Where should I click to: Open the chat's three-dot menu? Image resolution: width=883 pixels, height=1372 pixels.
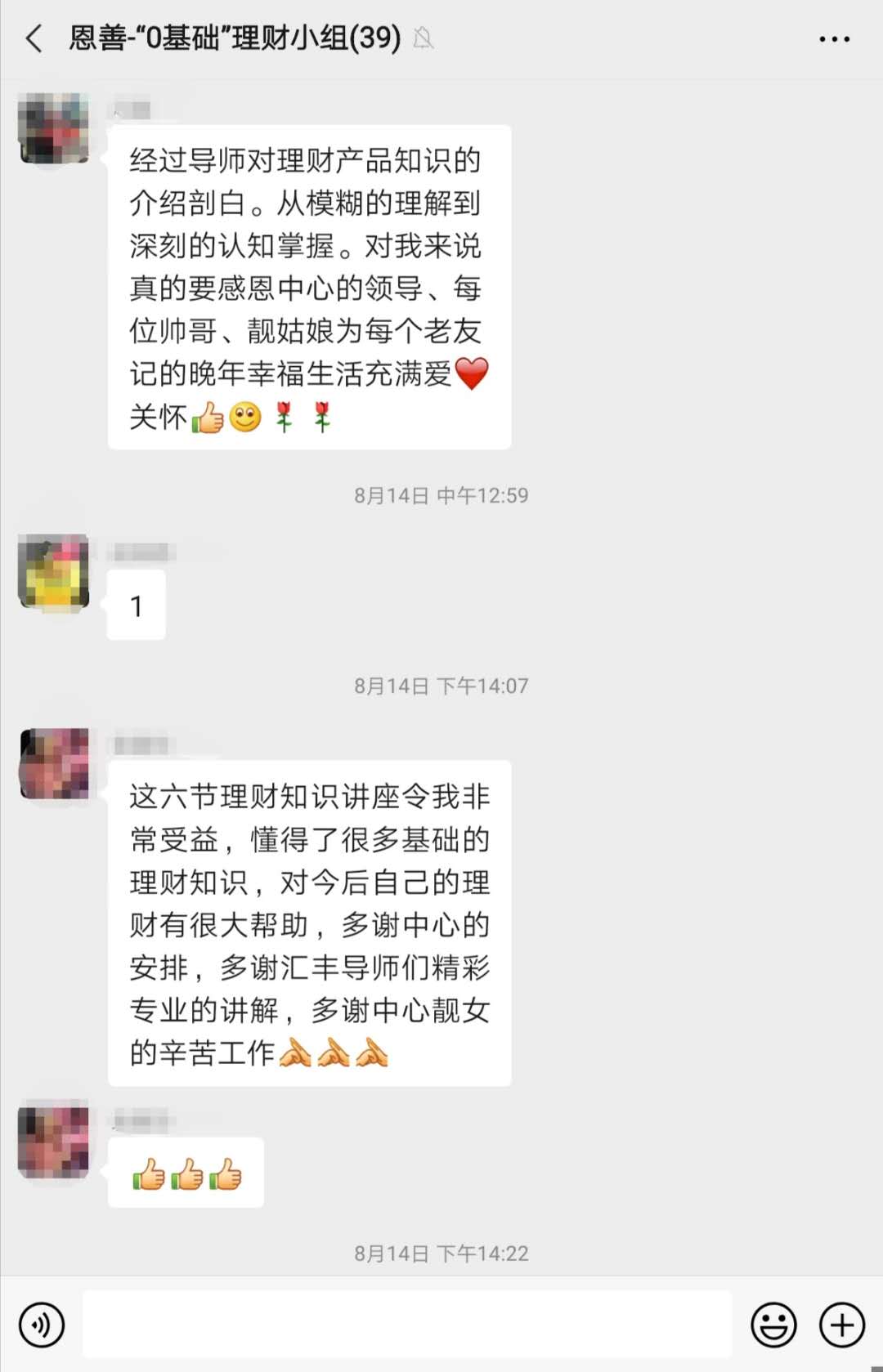834,38
